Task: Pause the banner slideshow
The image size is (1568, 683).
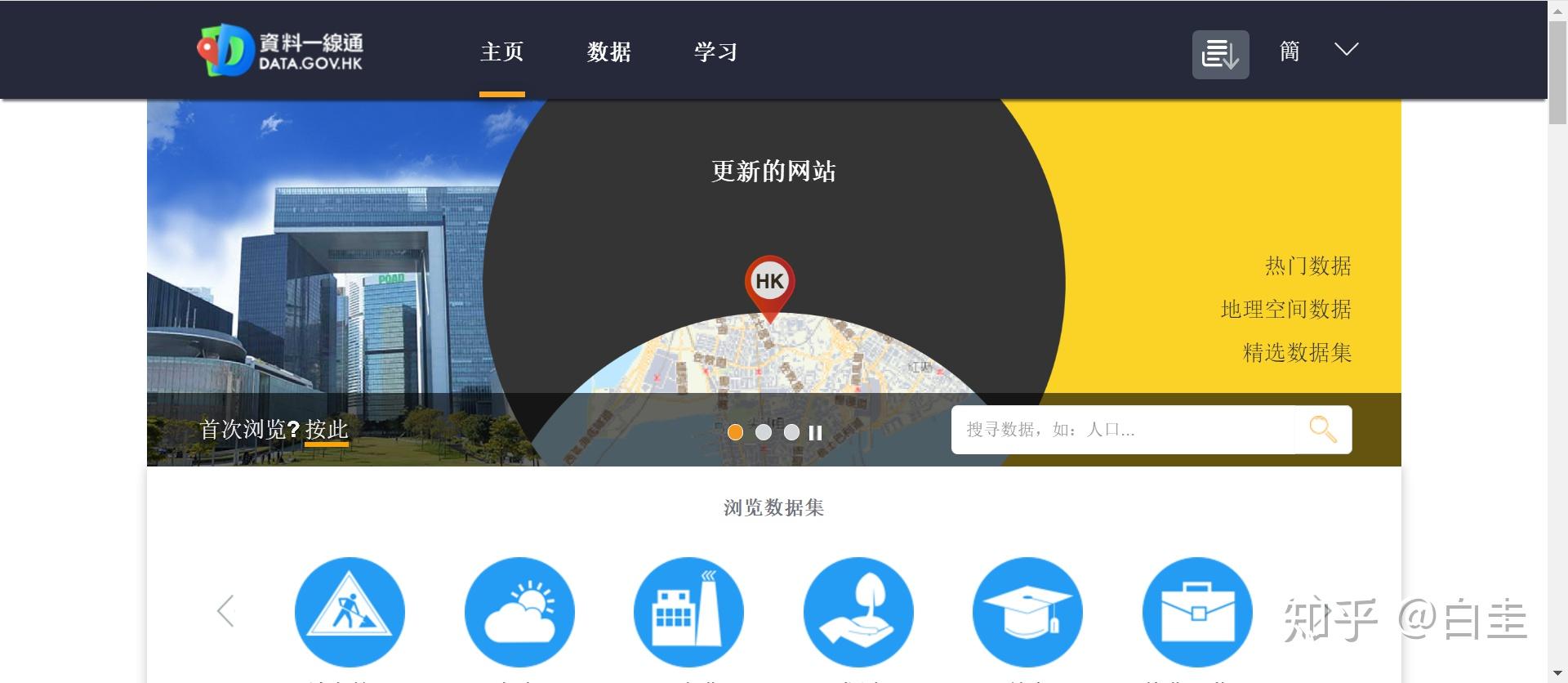Action: [x=815, y=433]
